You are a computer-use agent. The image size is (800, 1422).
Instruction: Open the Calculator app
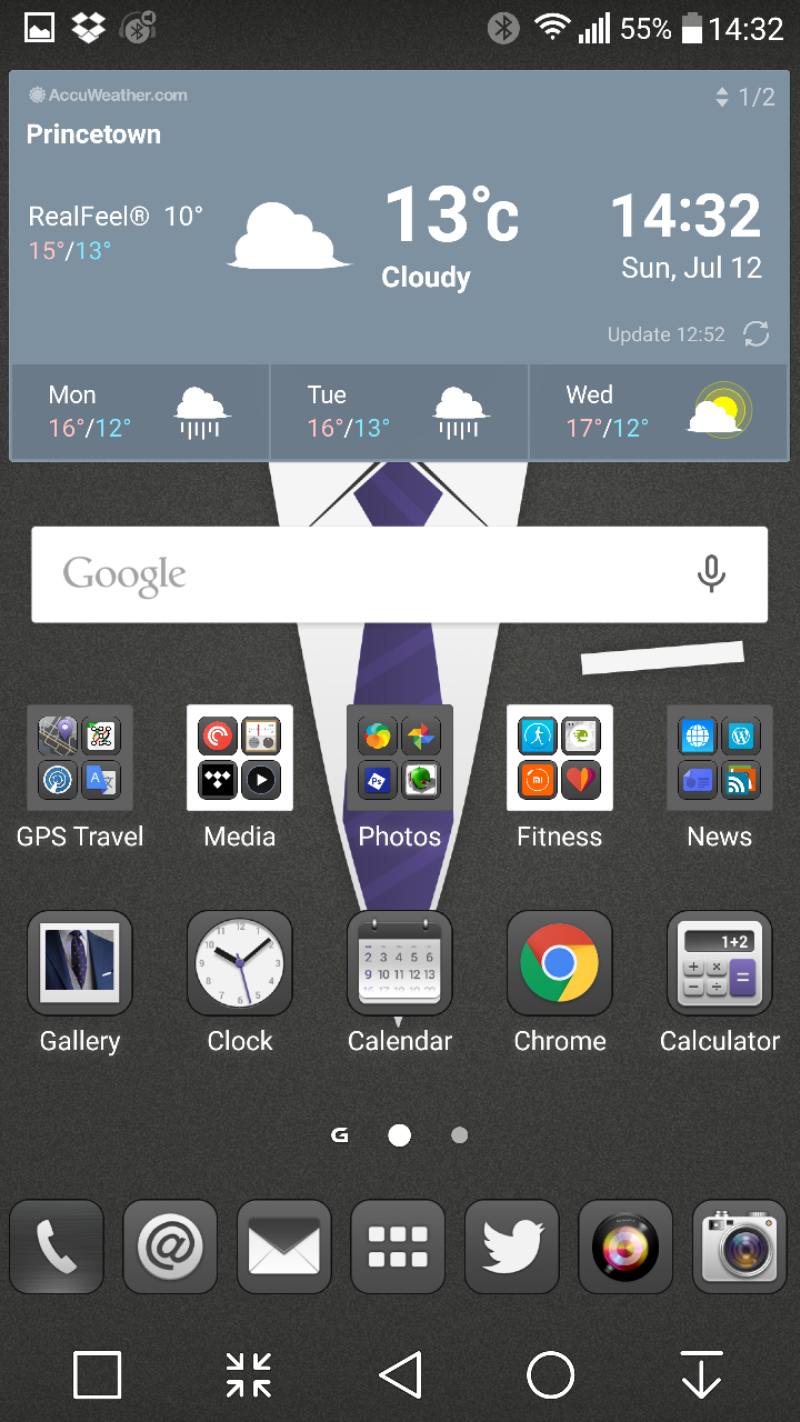coord(720,963)
